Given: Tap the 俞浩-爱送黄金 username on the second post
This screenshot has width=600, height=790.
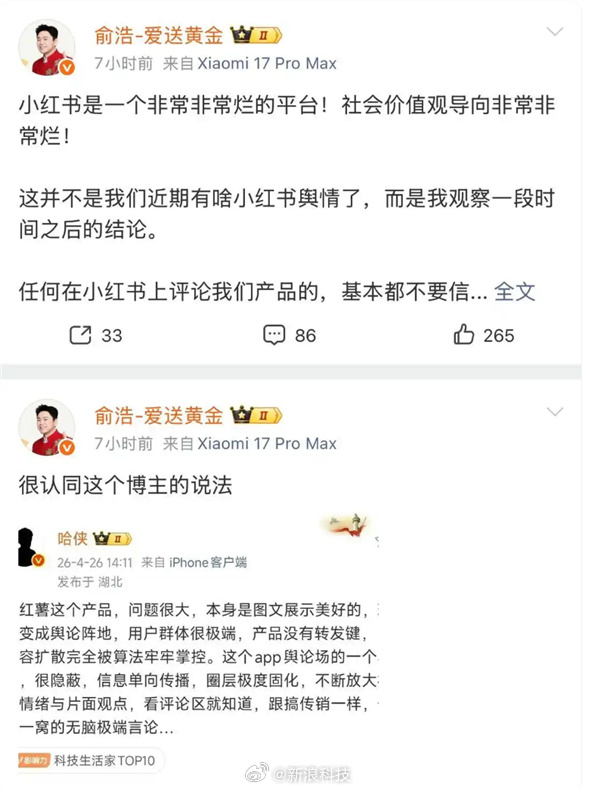Looking at the screenshot, I should 159,416.
